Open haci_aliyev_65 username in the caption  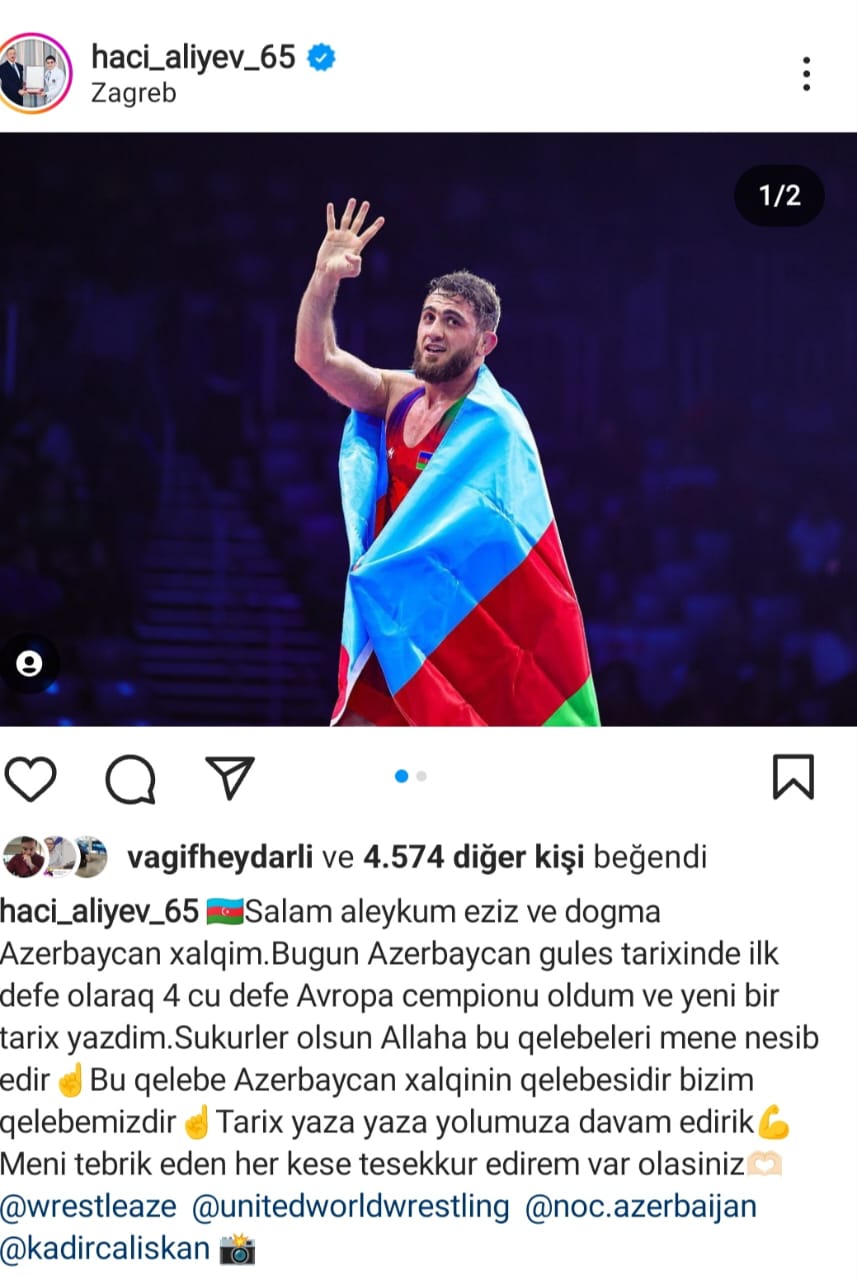[99, 912]
